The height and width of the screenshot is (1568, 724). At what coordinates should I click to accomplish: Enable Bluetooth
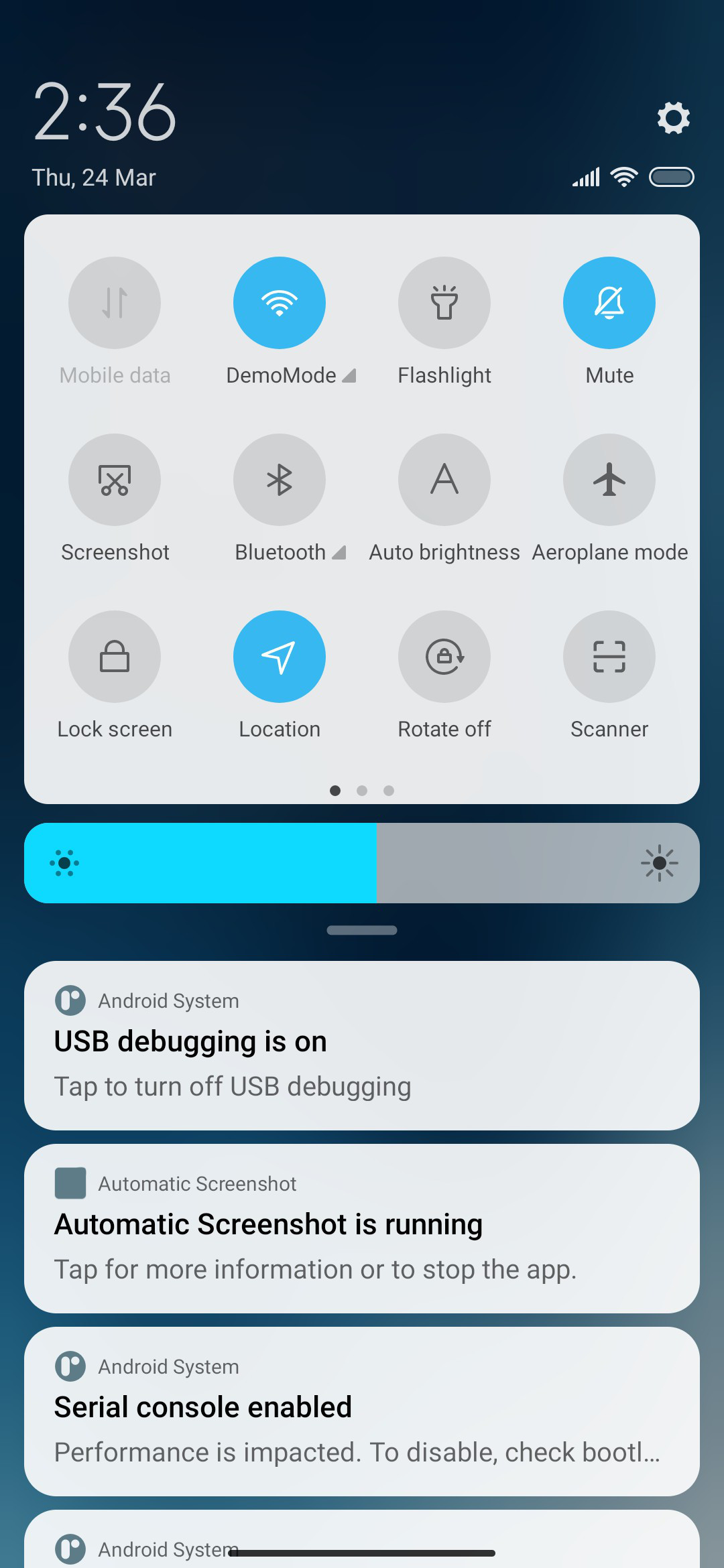[280, 480]
